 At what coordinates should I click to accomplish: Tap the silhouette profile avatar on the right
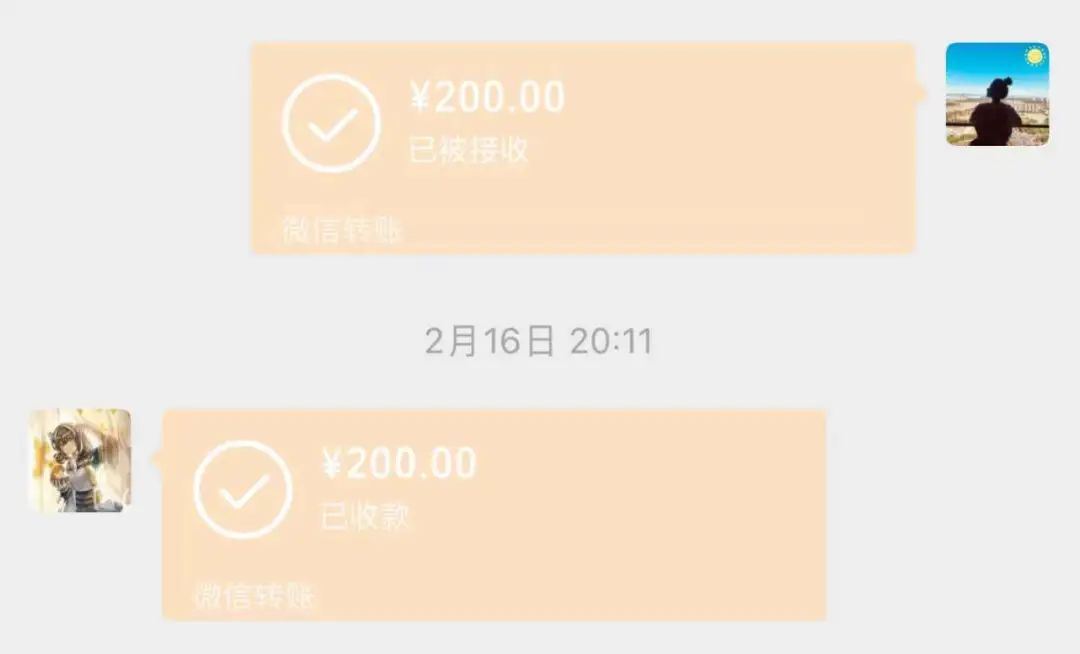[997, 94]
